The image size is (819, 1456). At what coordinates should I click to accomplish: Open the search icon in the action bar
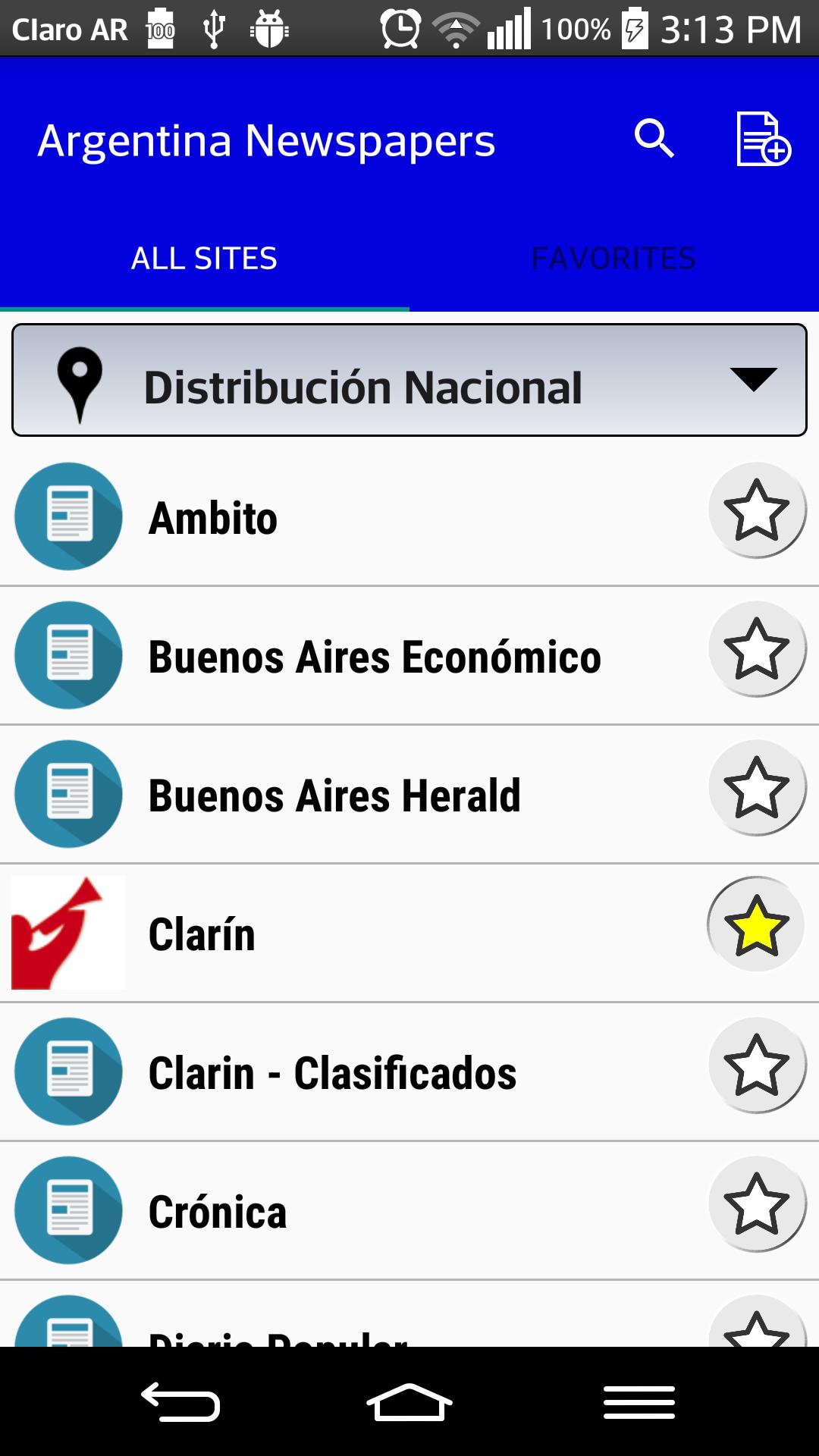pyautogui.click(x=654, y=140)
